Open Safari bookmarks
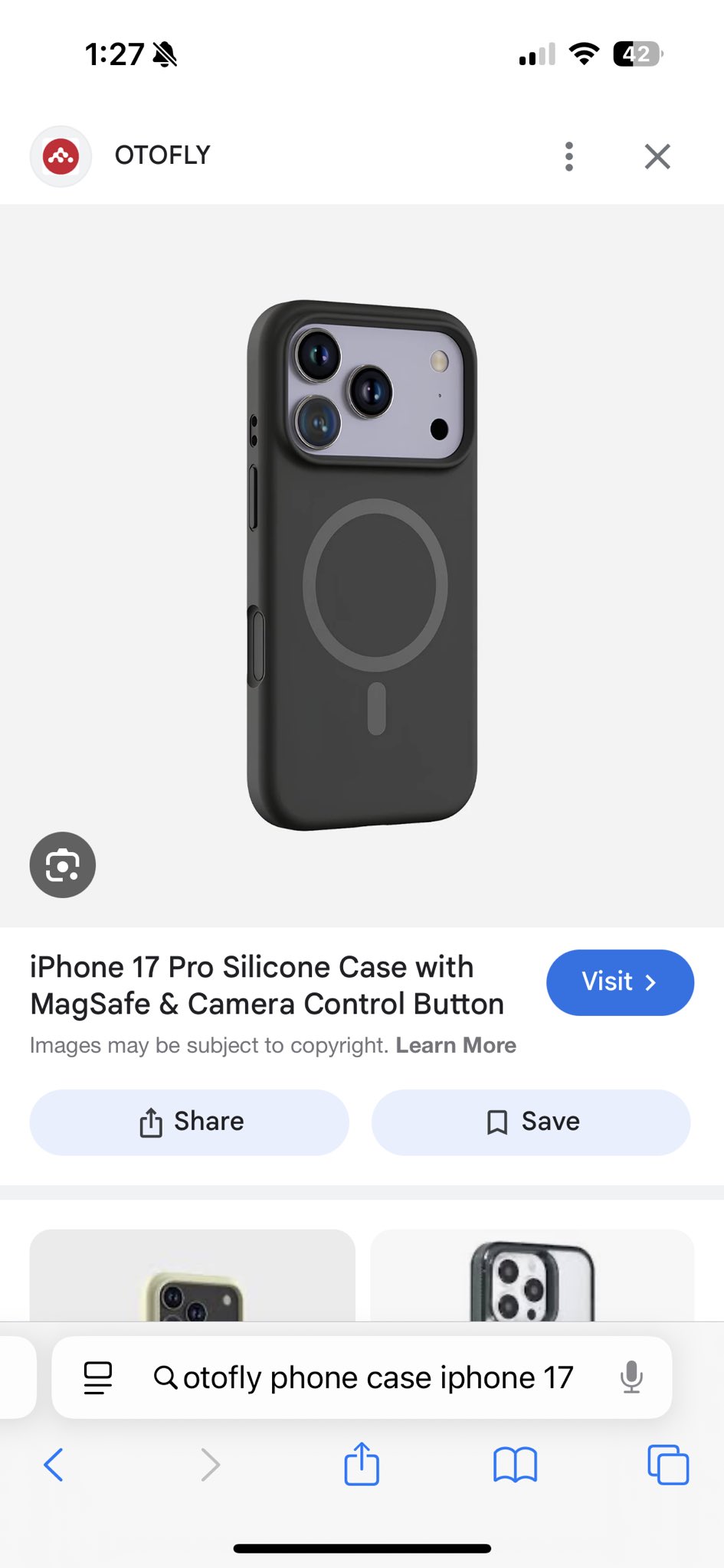The image size is (724, 1568). click(x=515, y=1465)
